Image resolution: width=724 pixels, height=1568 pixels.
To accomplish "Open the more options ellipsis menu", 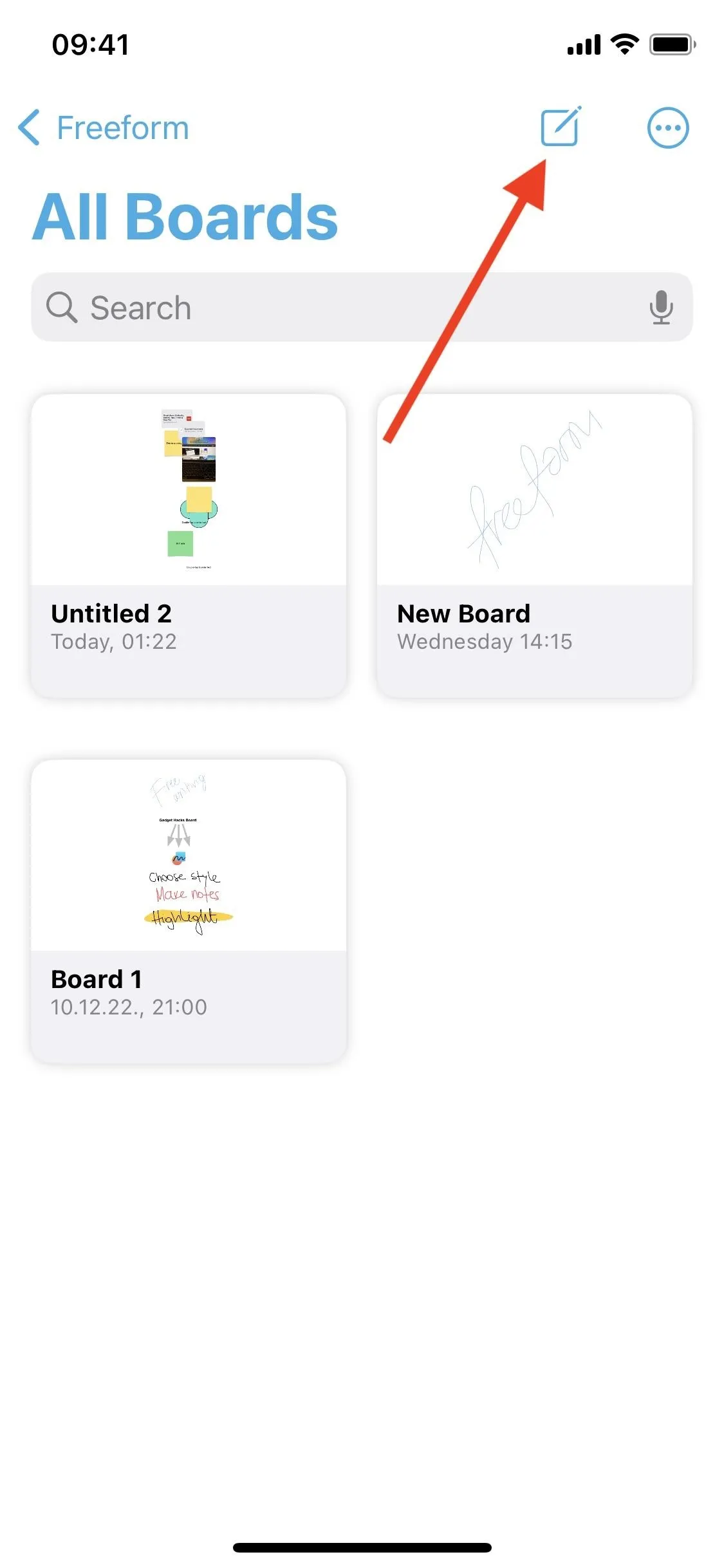I will [x=667, y=127].
